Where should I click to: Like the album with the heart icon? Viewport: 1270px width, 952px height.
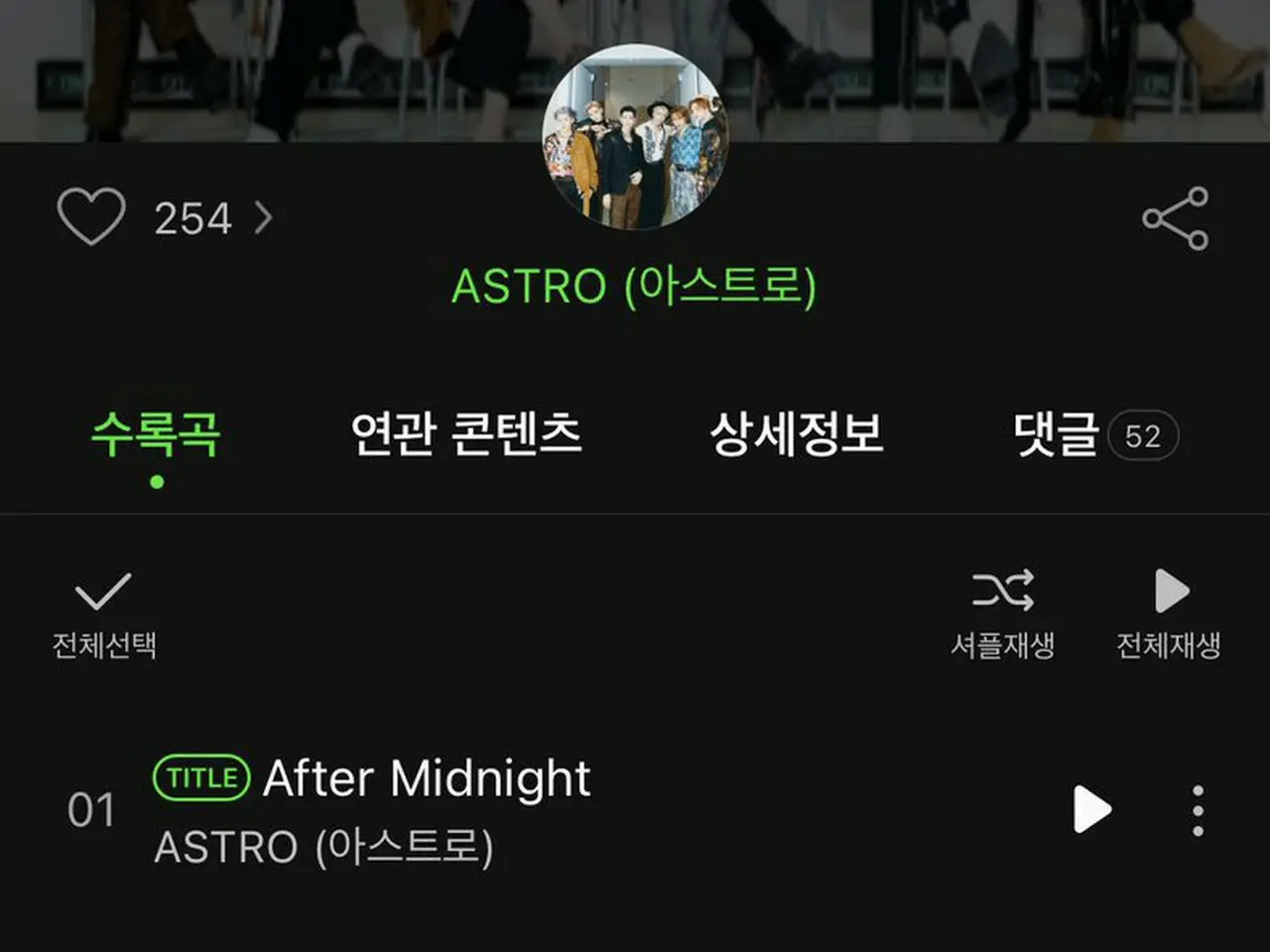tap(91, 216)
